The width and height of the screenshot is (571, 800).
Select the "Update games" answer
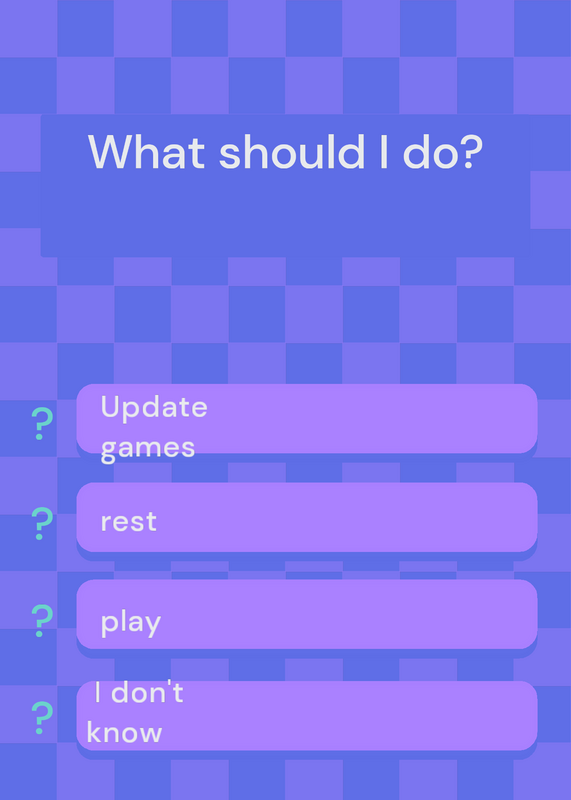tap(307, 419)
